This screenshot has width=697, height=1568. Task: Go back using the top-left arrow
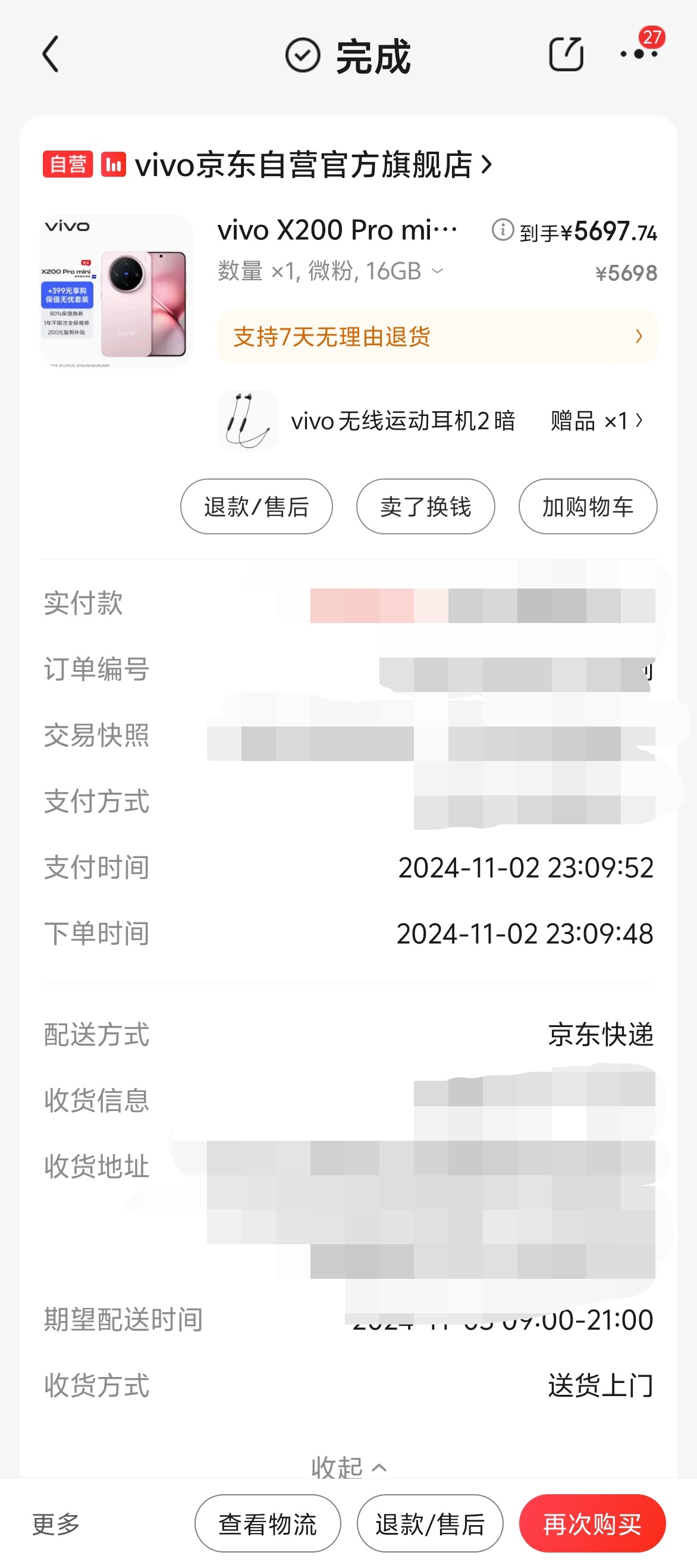click(51, 54)
